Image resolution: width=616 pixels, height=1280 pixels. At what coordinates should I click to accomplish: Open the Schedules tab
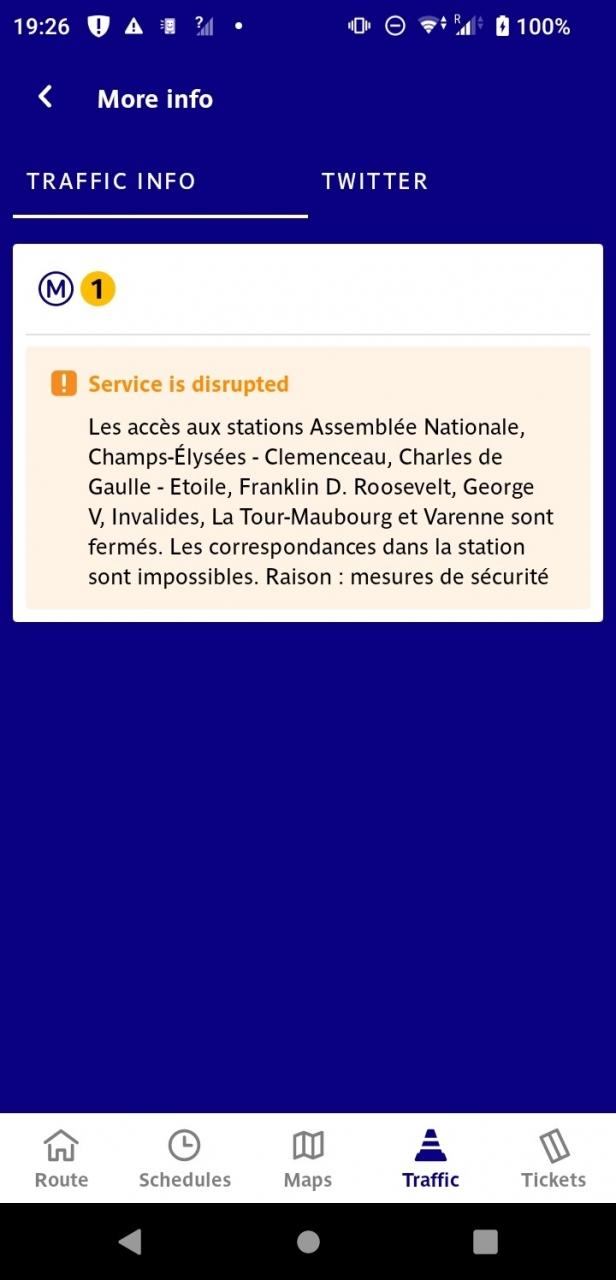click(184, 1158)
